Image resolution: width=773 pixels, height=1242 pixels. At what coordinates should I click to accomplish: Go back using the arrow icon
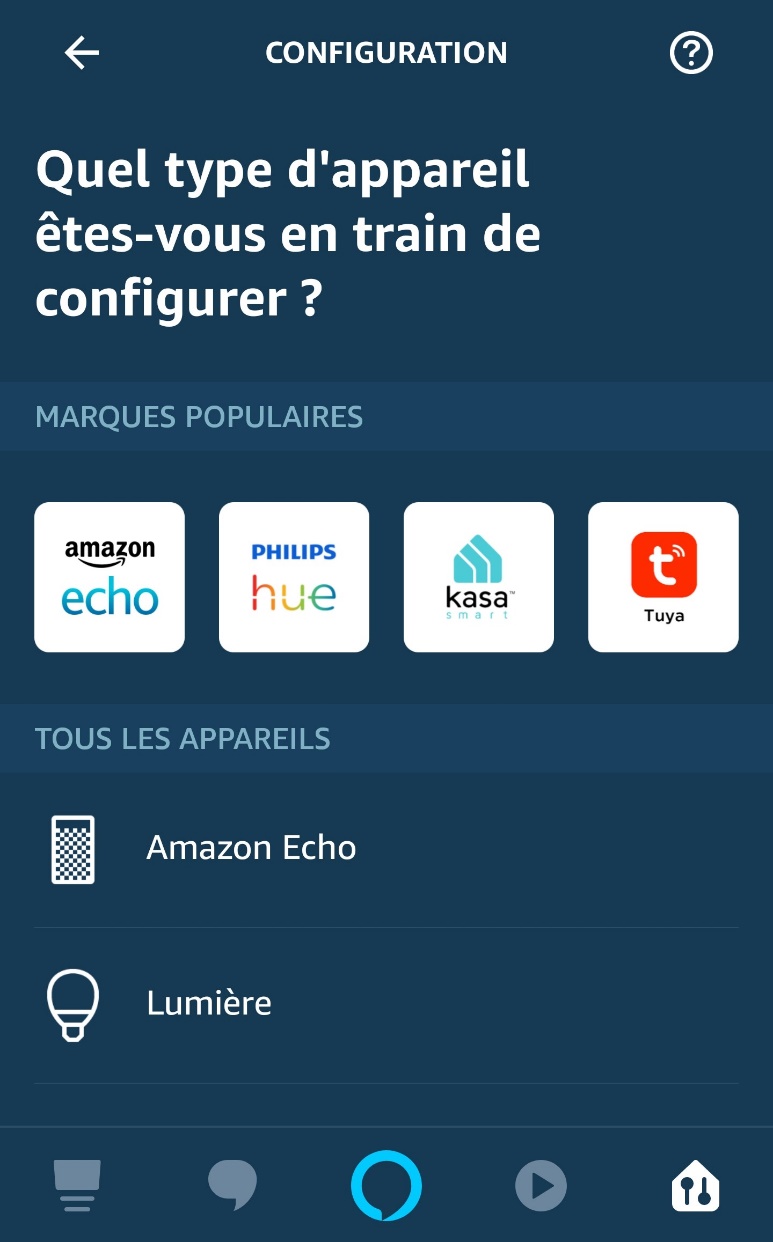click(x=81, y=53)
